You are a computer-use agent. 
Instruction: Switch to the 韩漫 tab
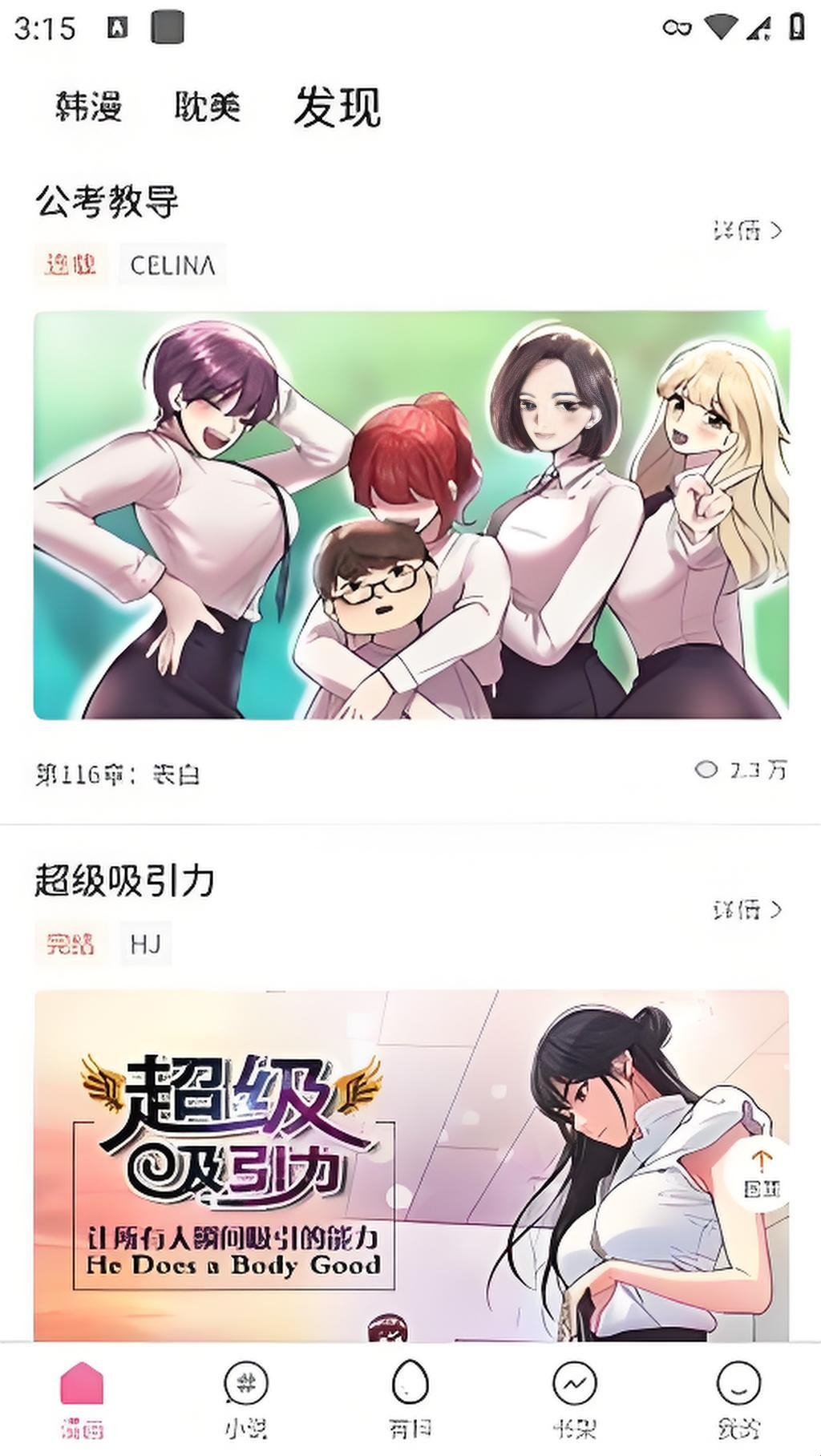[x=88, y=106]
